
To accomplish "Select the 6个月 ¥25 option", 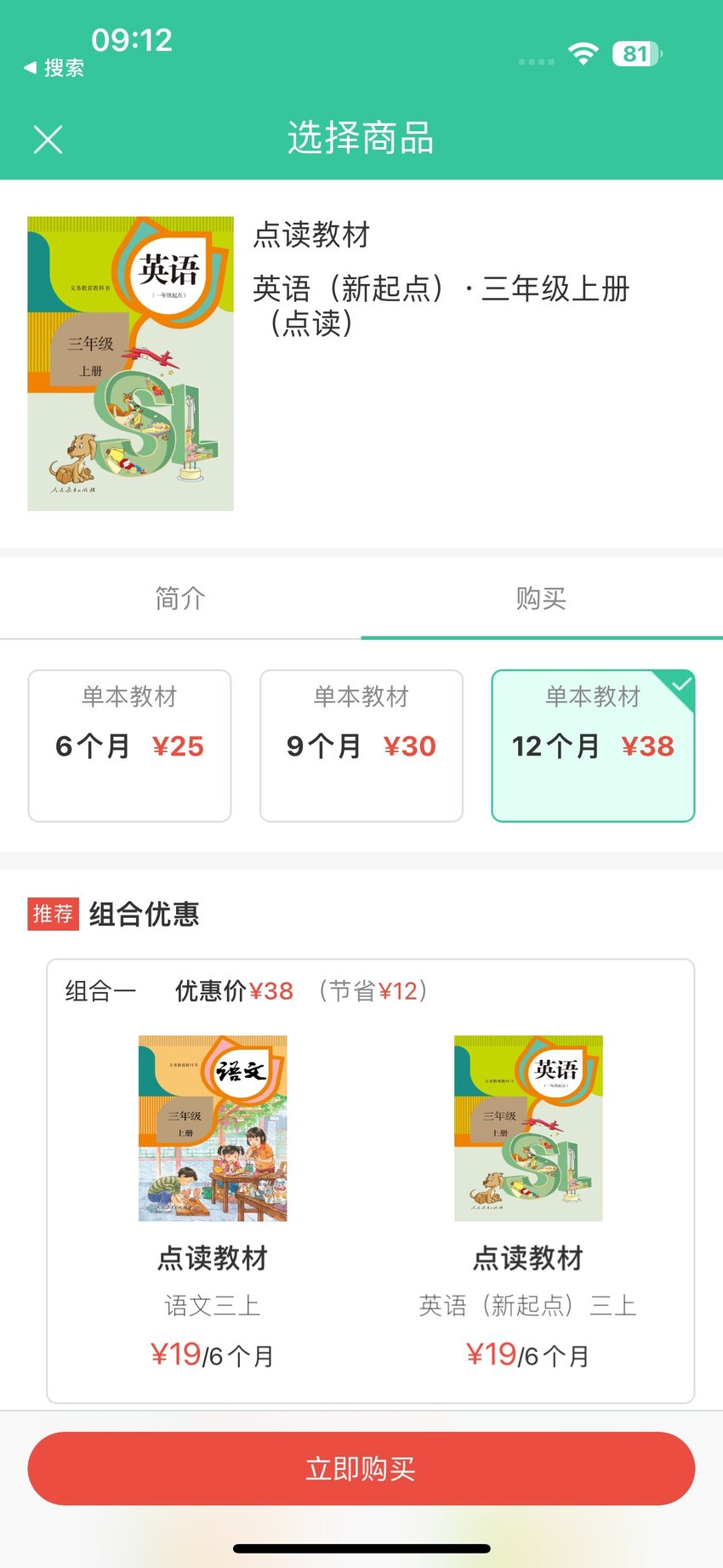I will click(129, 746).
